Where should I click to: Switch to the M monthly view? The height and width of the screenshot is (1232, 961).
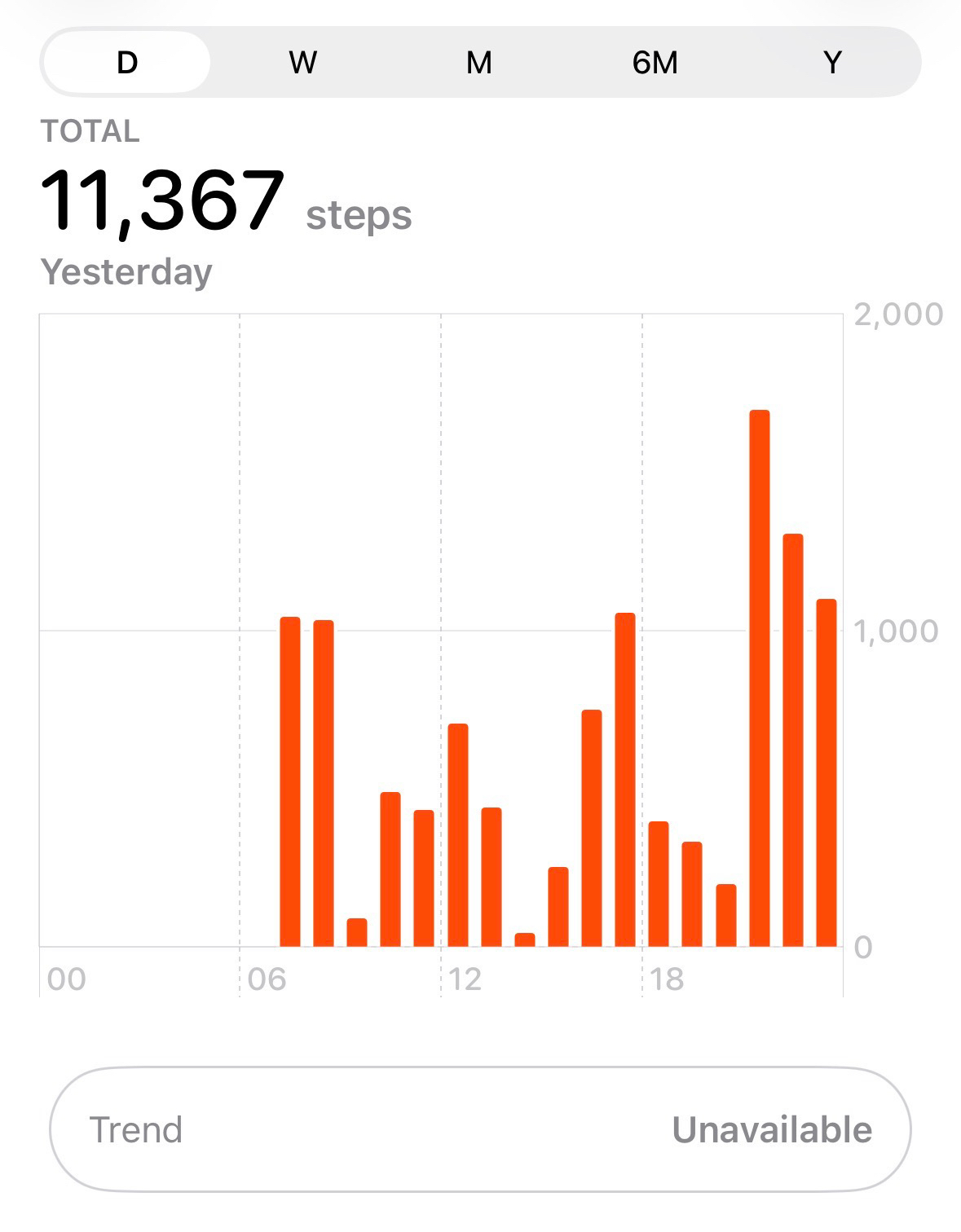479,62
